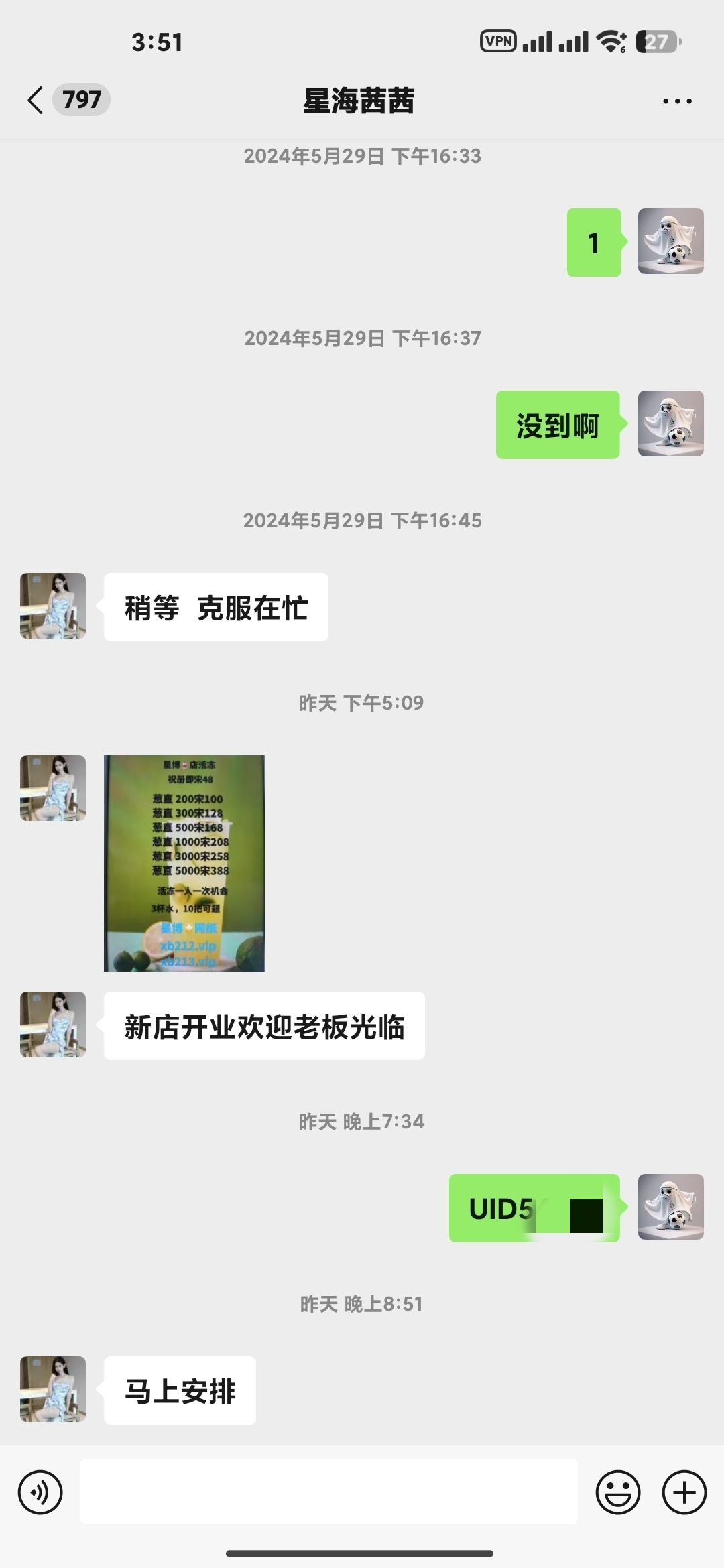The width and height of the screenshot is (724, 1568).
Task: Open the promotional image sent by 星海茜茜
Action: pyautogui.click(x=184, y=863)
